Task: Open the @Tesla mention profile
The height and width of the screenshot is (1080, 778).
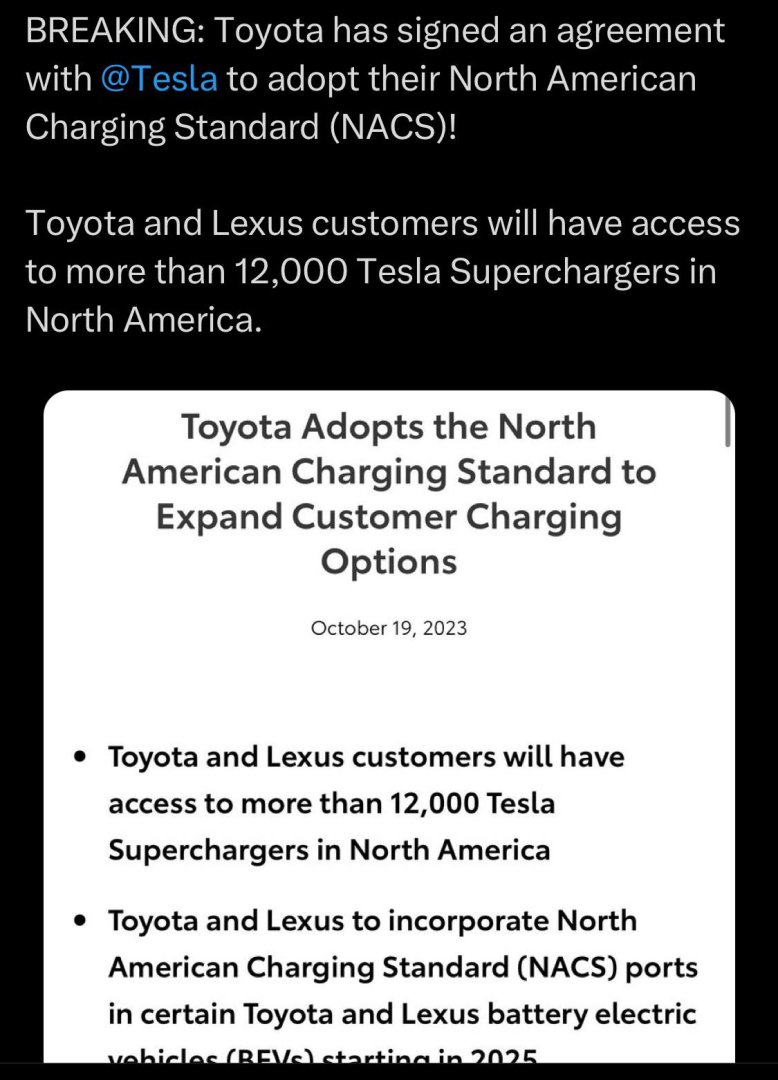Action: click(x=159, y=79)
